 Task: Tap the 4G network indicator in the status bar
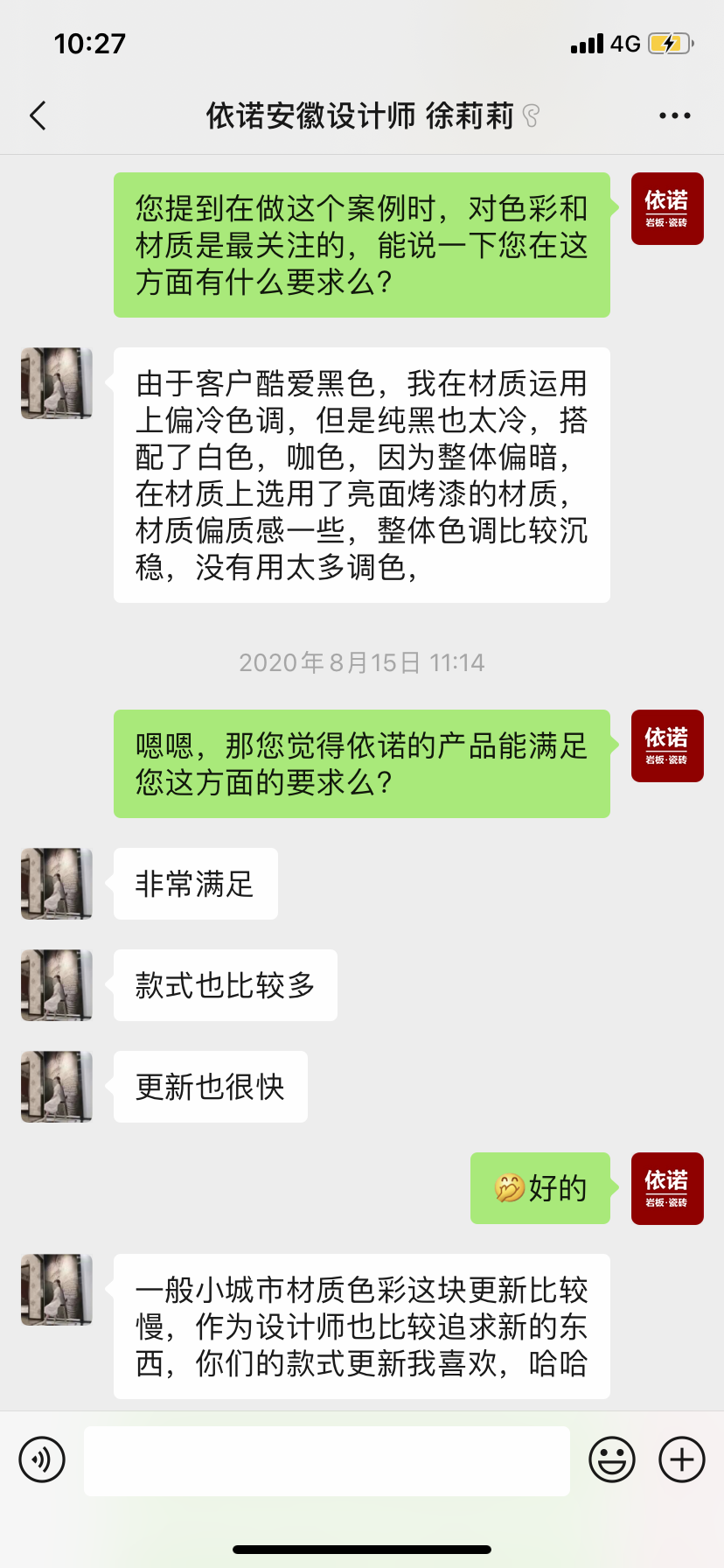(x=623, y=42)
